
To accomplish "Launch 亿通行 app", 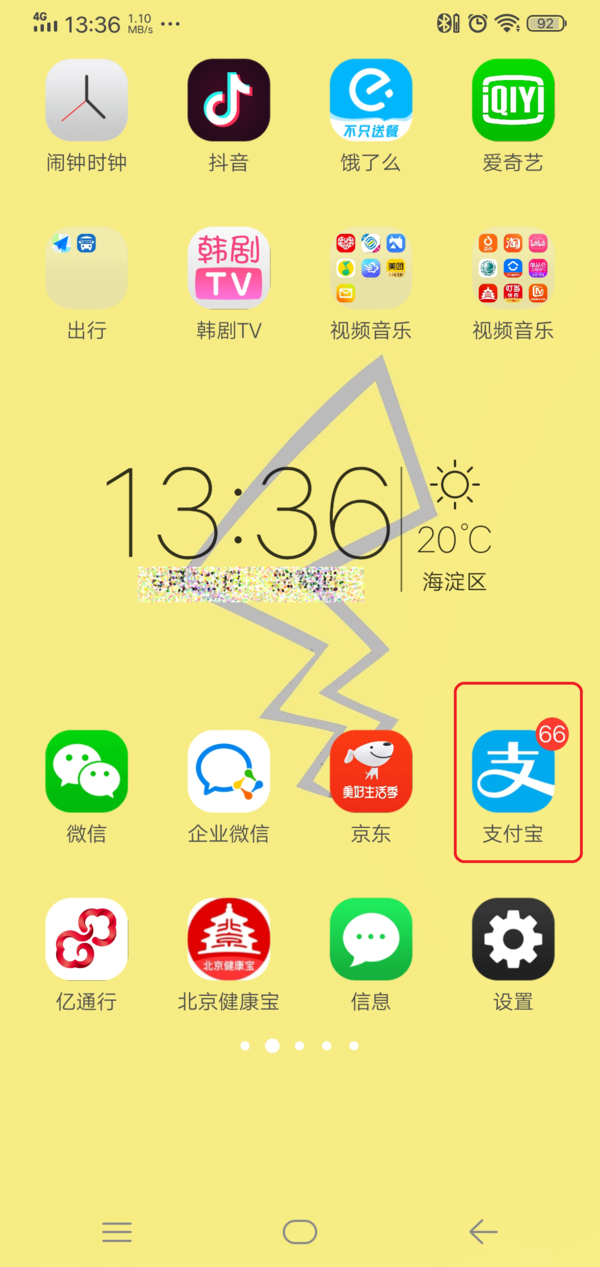I will [x=87, y=939].
